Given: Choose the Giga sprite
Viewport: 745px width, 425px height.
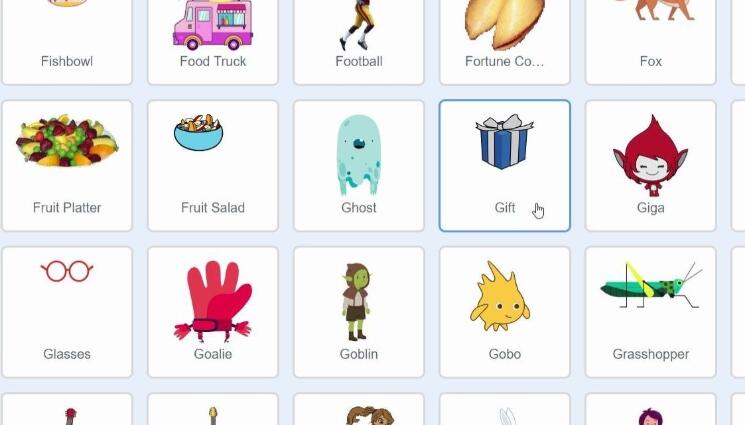Looking at the screenshot, I should [651, 165].
